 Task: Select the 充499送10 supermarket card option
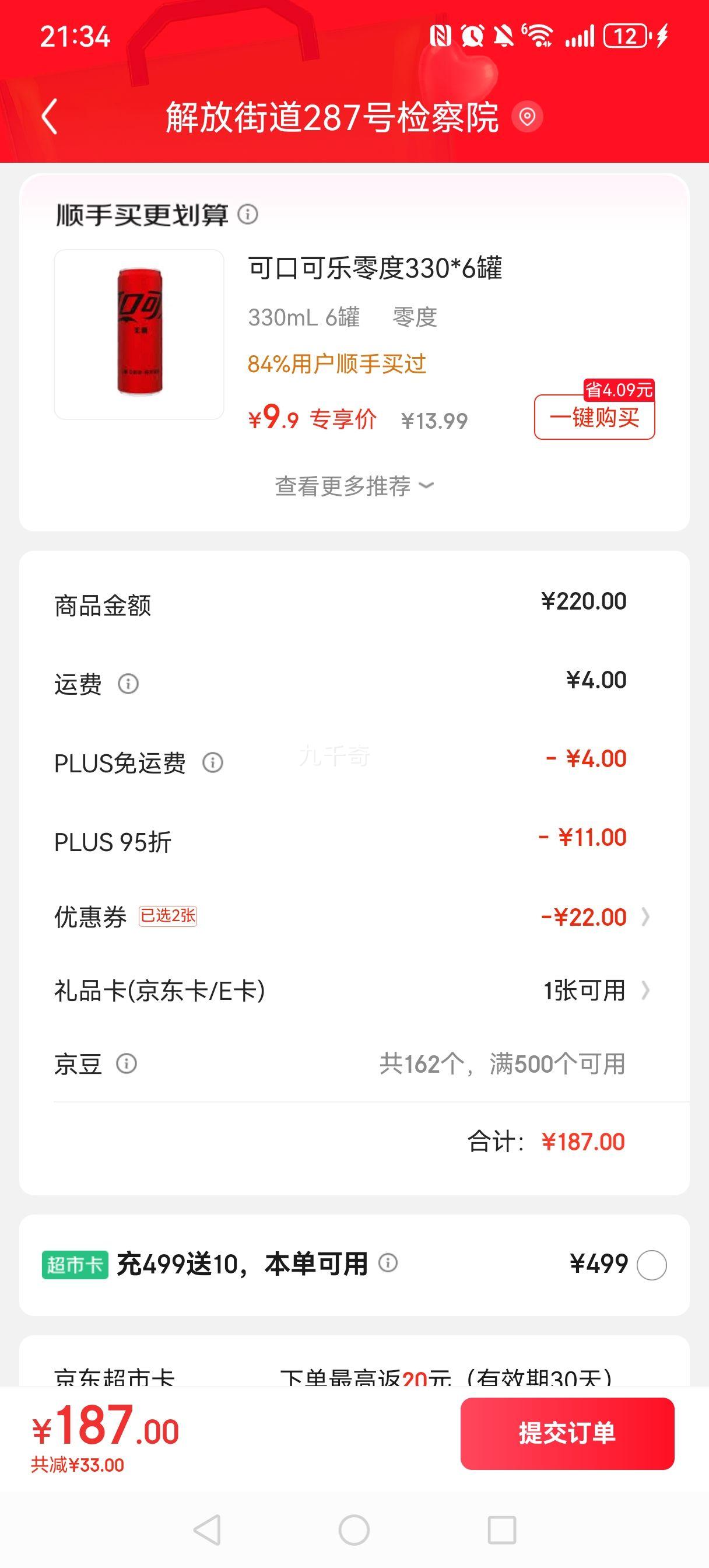click(651, 1265)
